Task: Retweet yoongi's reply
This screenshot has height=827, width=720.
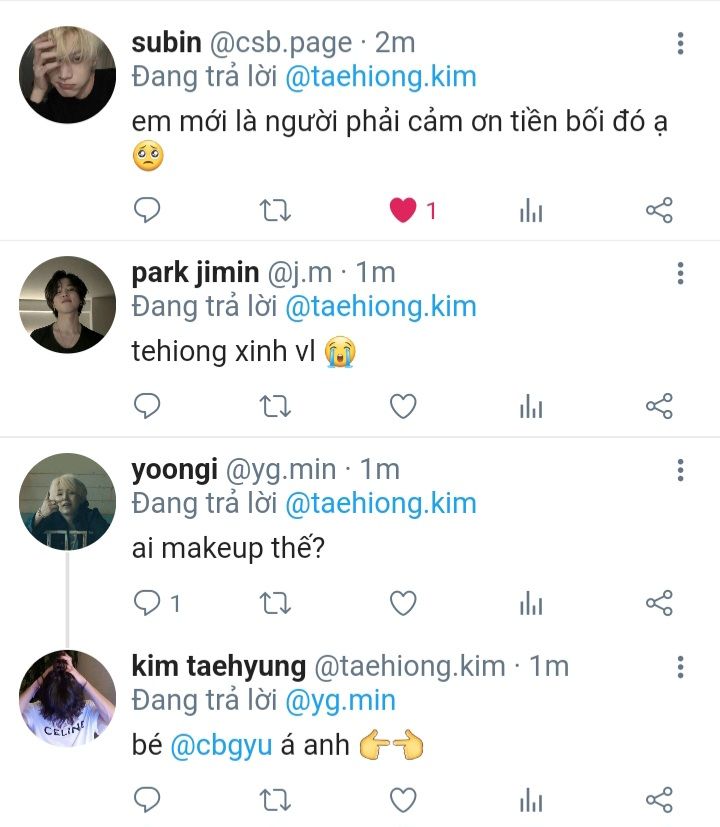Action: [275, 602]
